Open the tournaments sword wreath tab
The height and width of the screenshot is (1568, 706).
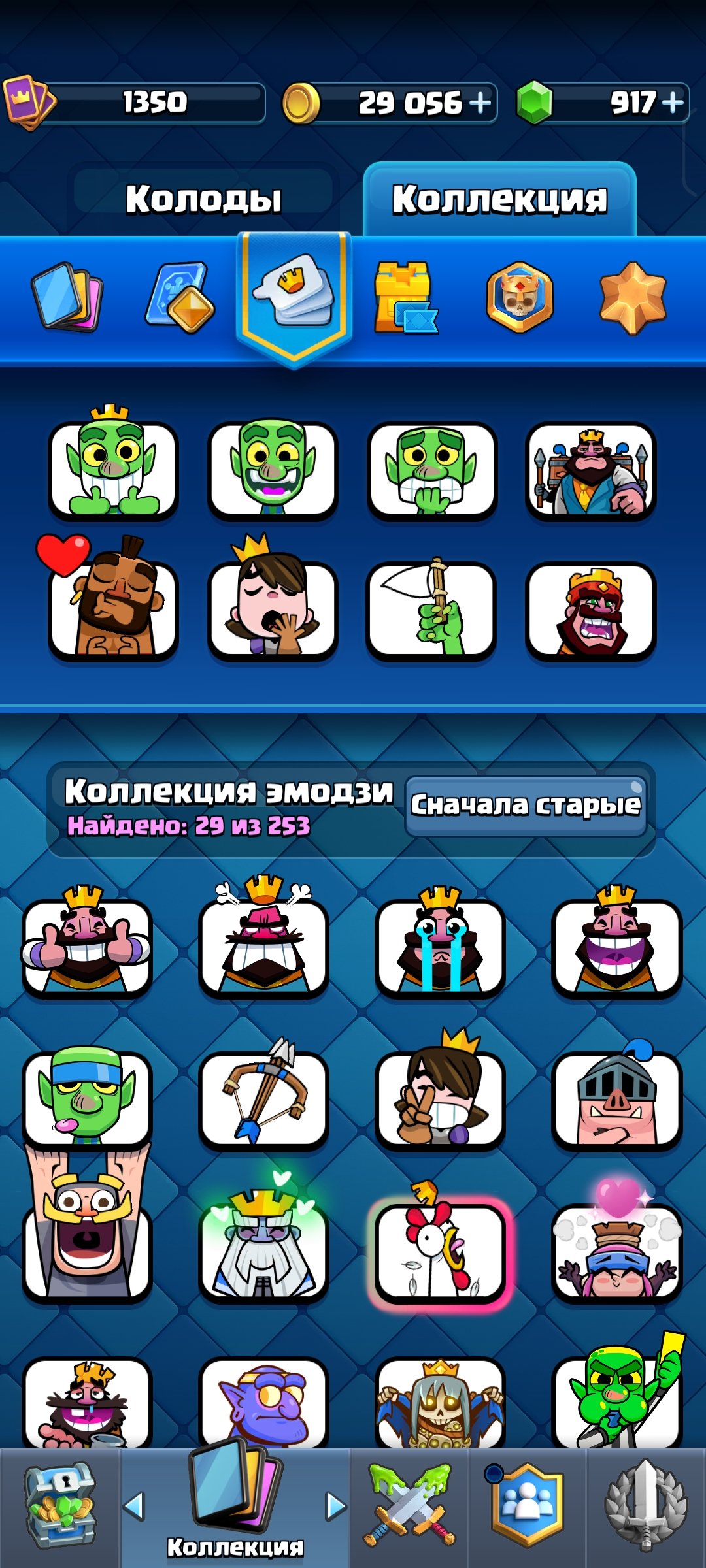[646, 1508]
